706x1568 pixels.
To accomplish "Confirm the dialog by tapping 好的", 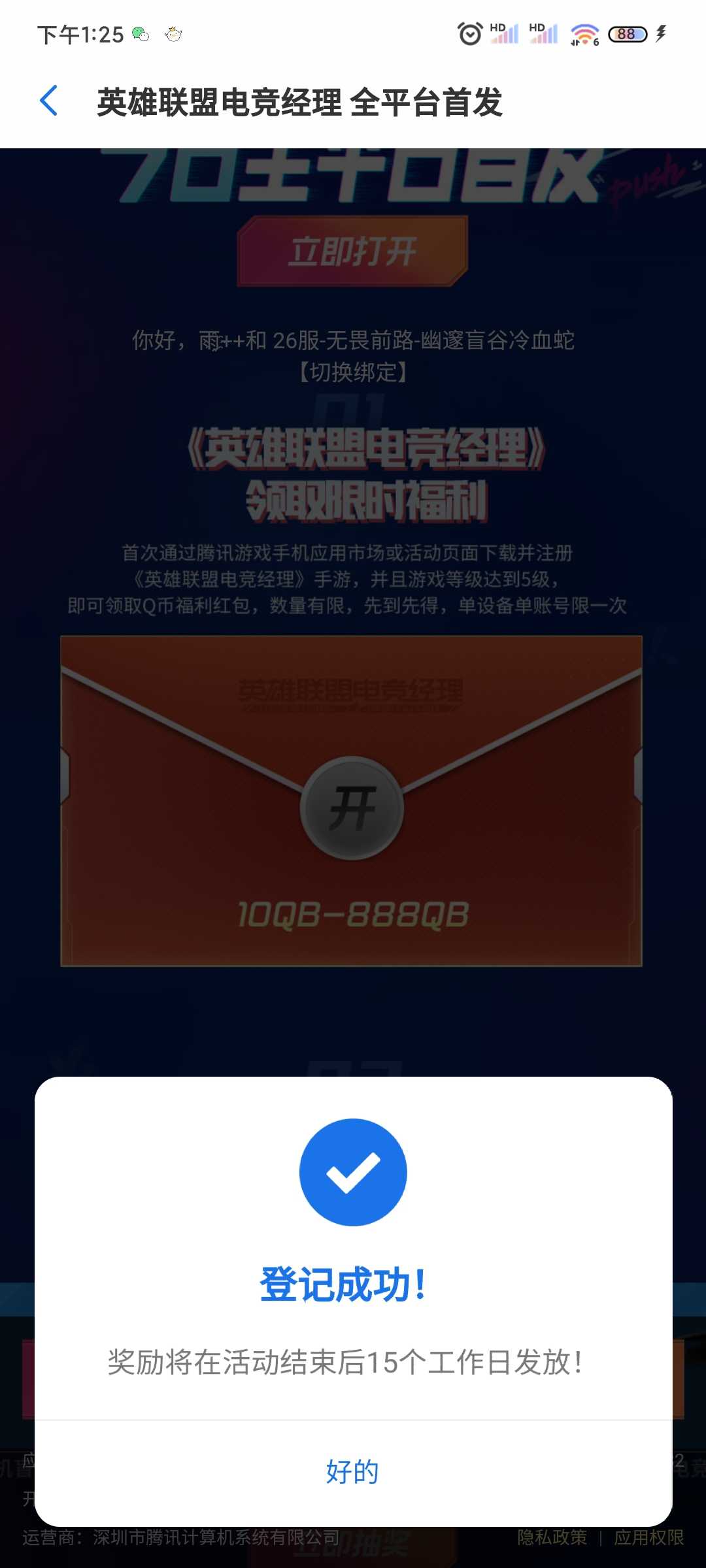I will (x=352, y=1472).
